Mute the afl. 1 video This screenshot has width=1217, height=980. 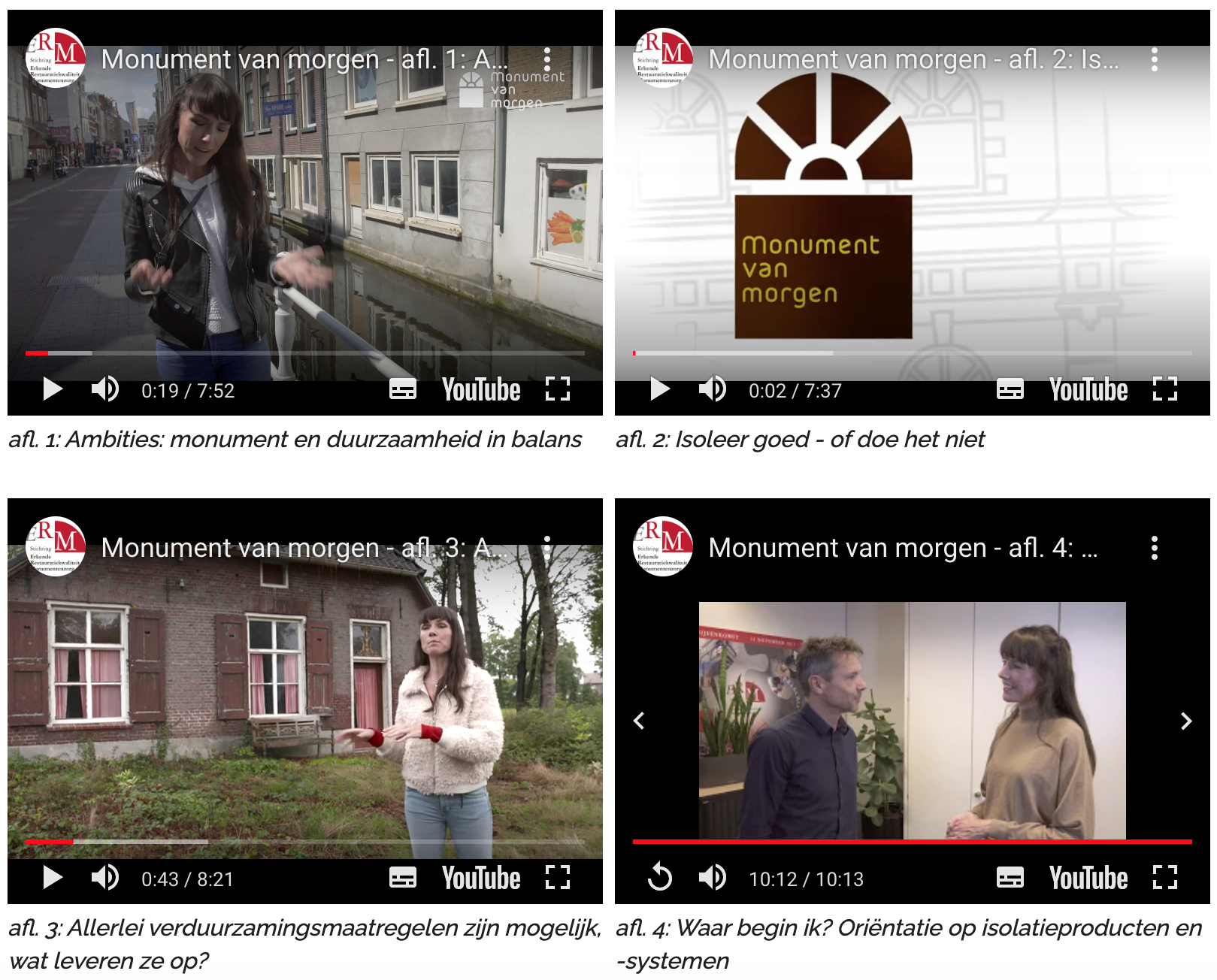point(105,389)
